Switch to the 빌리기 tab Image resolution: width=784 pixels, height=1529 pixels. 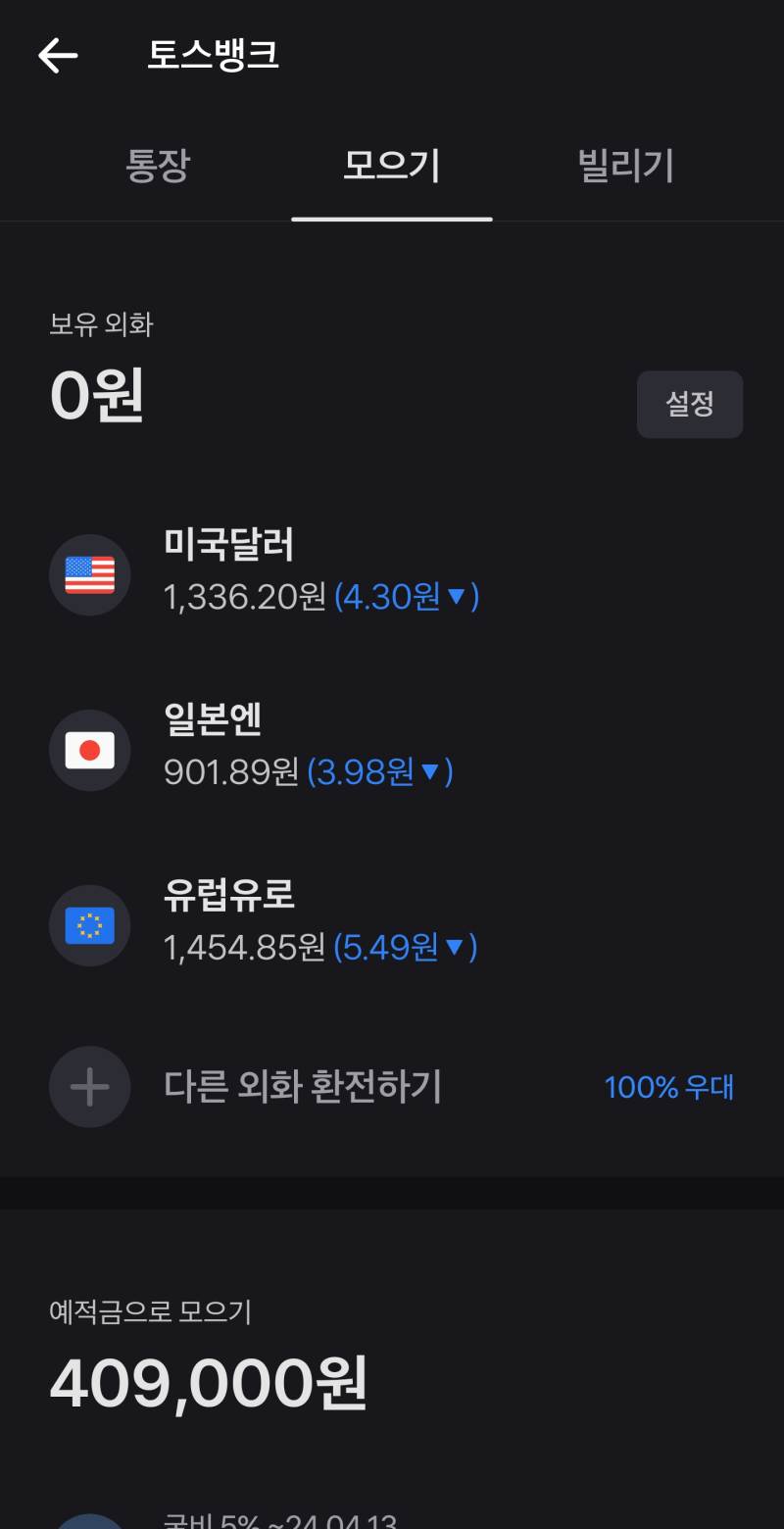[x=625, y=166]
